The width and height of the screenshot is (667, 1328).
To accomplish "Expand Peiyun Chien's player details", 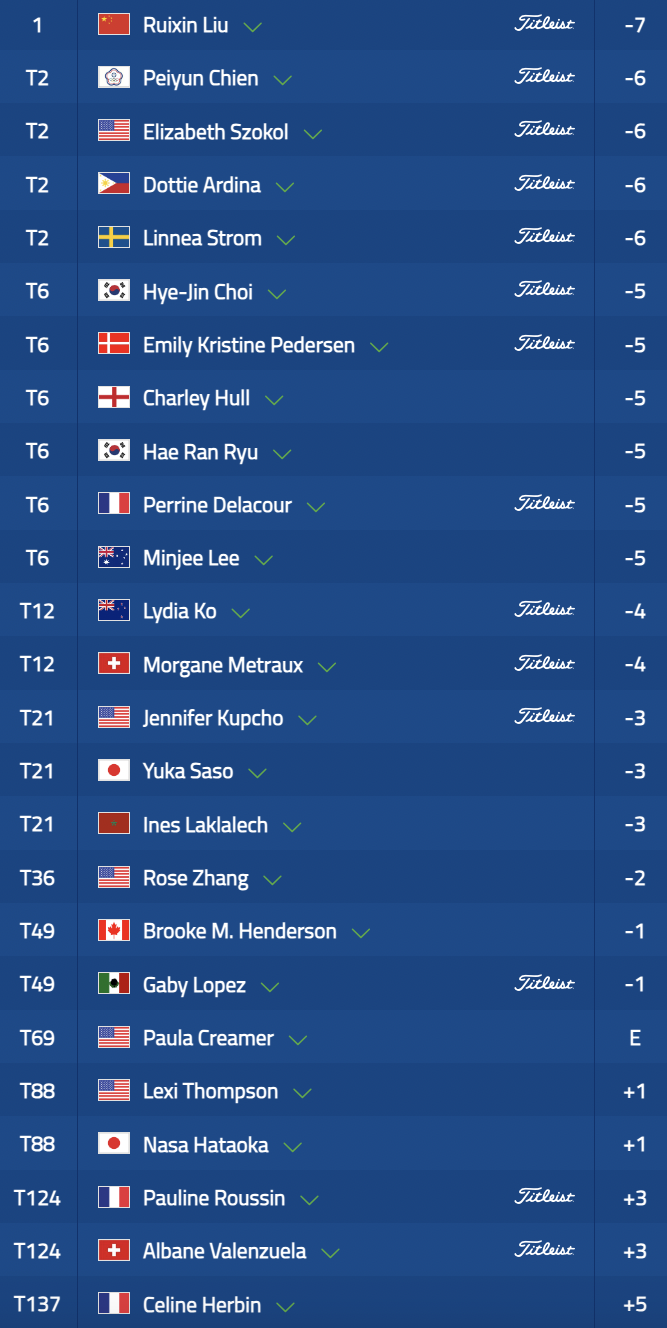I will pyautogui.click(x=283, y=80).
